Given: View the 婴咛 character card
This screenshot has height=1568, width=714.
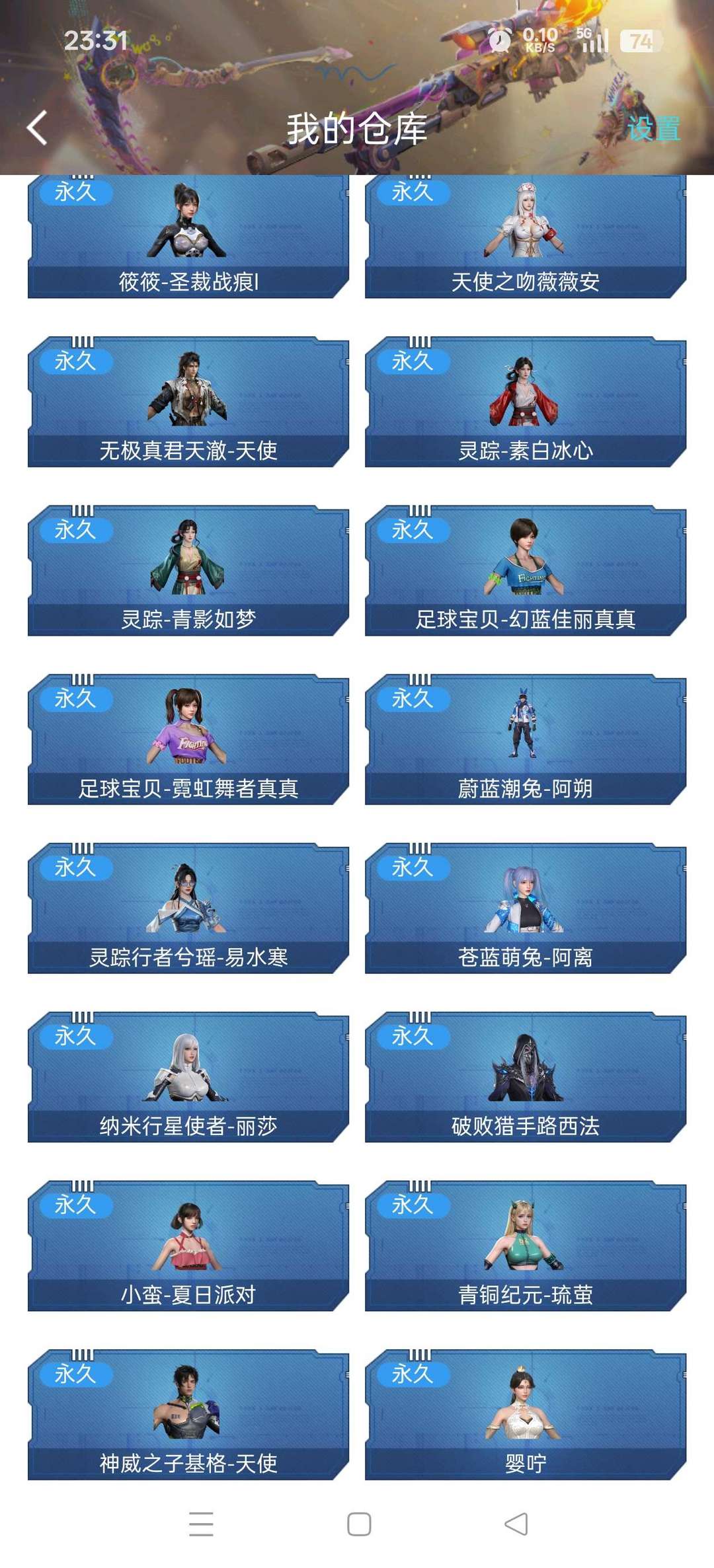Looking at the screenshot, I should point(526,1415).
